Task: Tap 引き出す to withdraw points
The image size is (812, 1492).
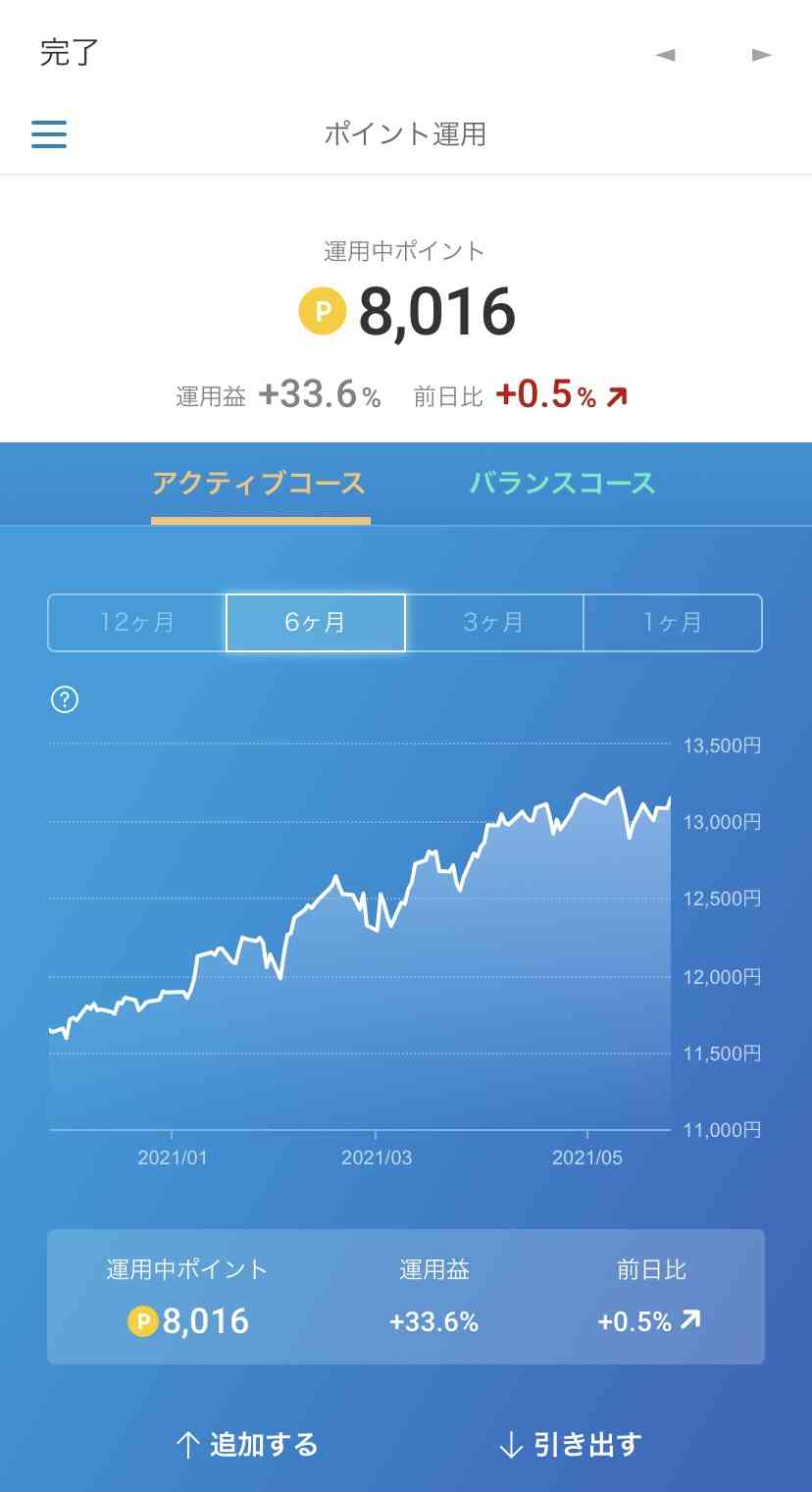Action: coord(570,1445)
